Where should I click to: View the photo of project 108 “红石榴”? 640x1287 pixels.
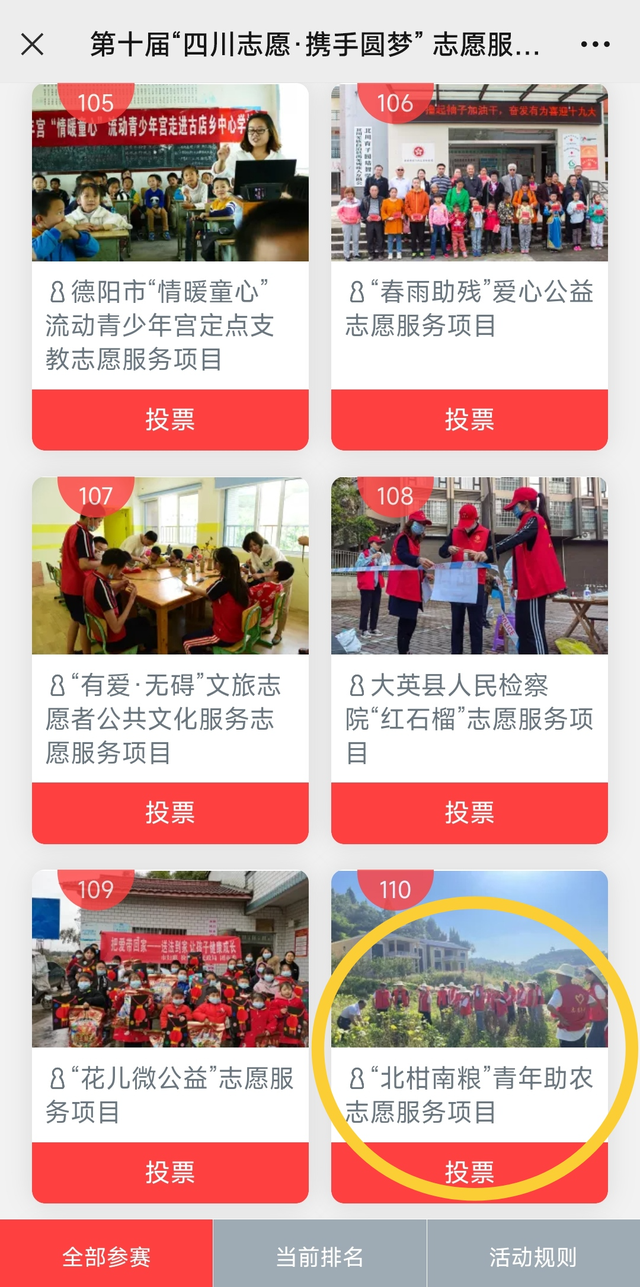(x=469, y=566)
